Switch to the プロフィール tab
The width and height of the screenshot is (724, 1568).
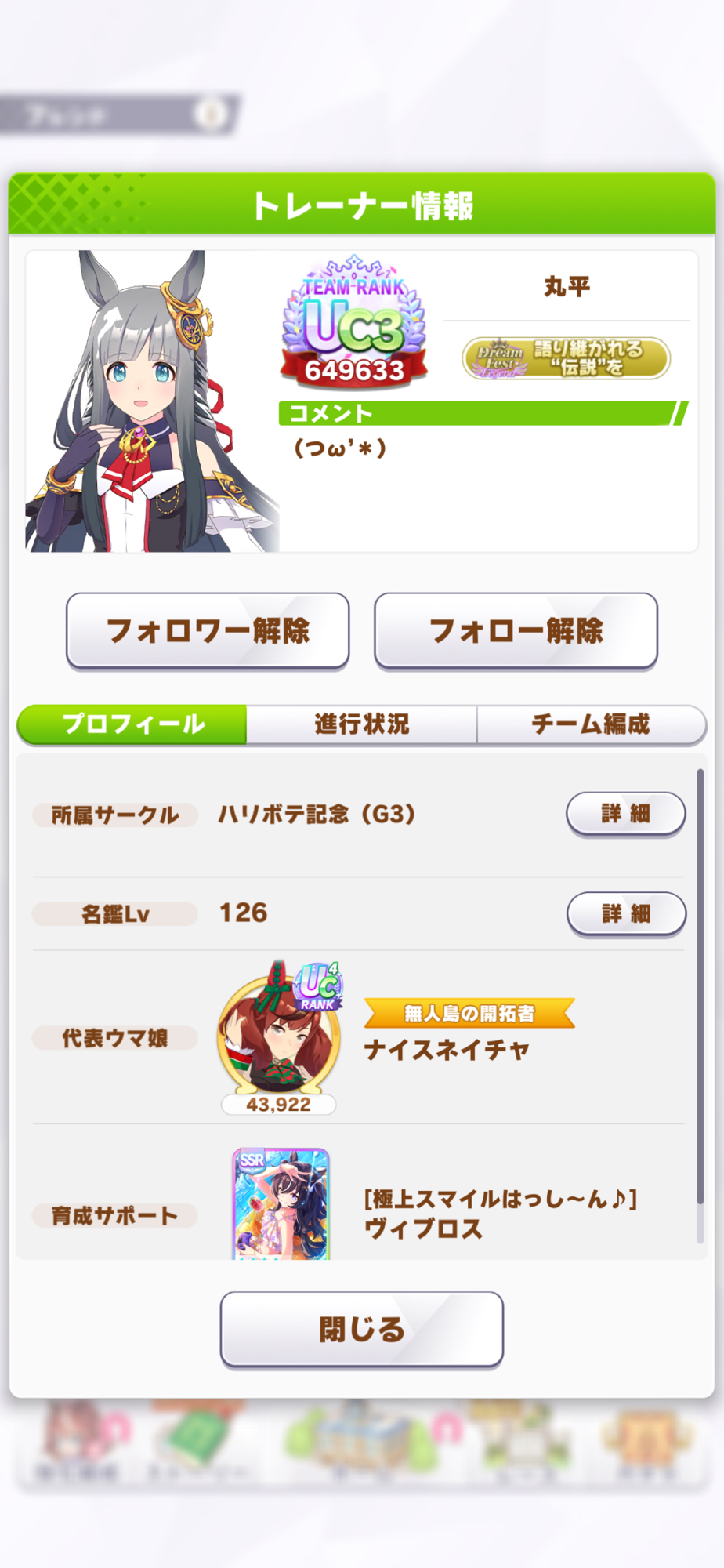(x=132, y=724)
